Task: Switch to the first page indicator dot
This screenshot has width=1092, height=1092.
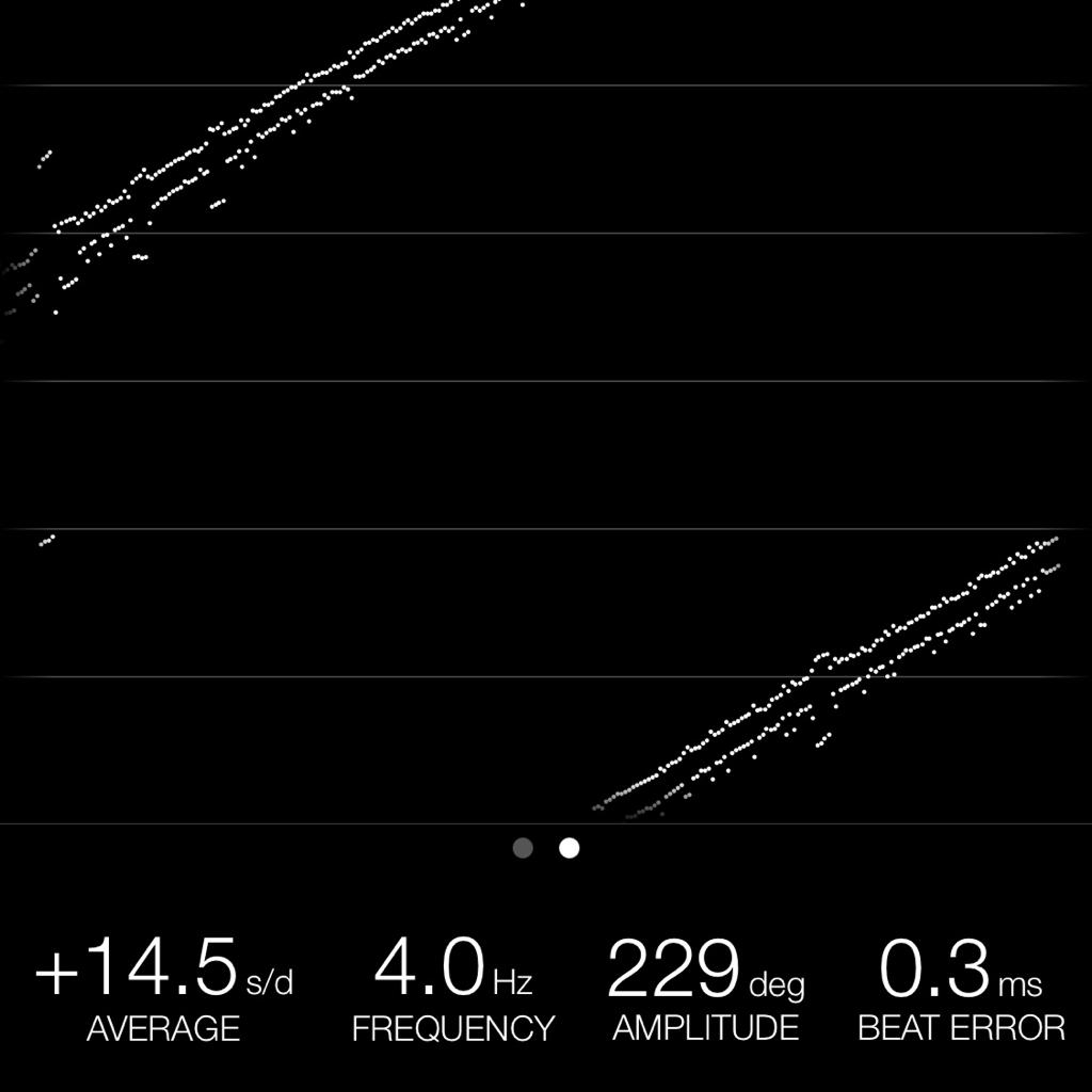Action: tap(523, 848)
